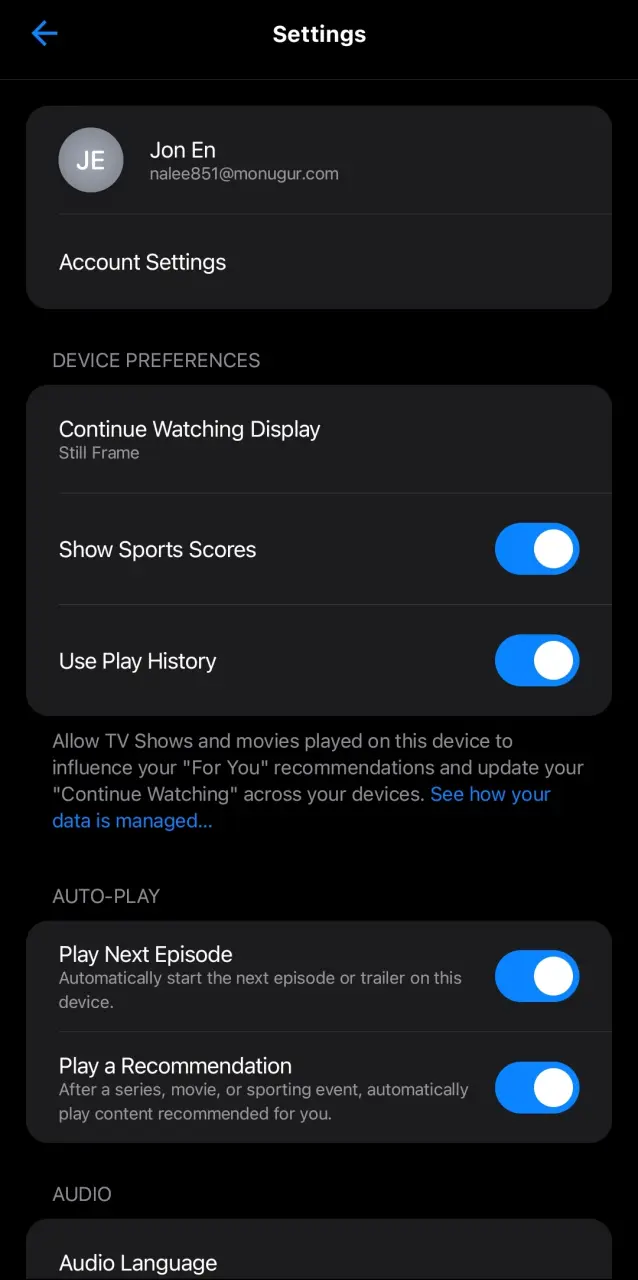Open the Jon En profile row
This screenshot has width=638, height=1280.
tap(318, 160)
